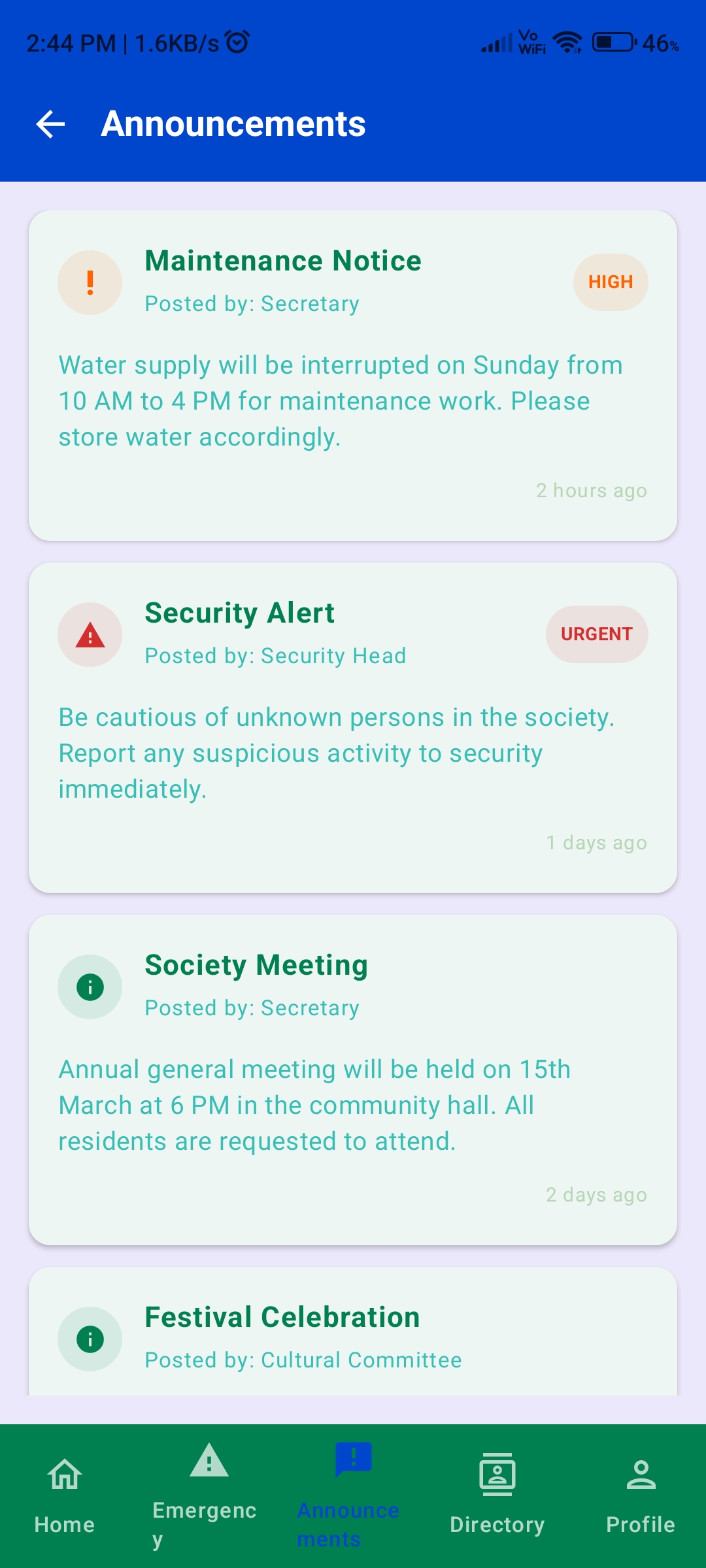This screenshot has width=706, height=1568.
Task: Open the Directory tab
Action: pyautogui.click(x=497, y=1496)
